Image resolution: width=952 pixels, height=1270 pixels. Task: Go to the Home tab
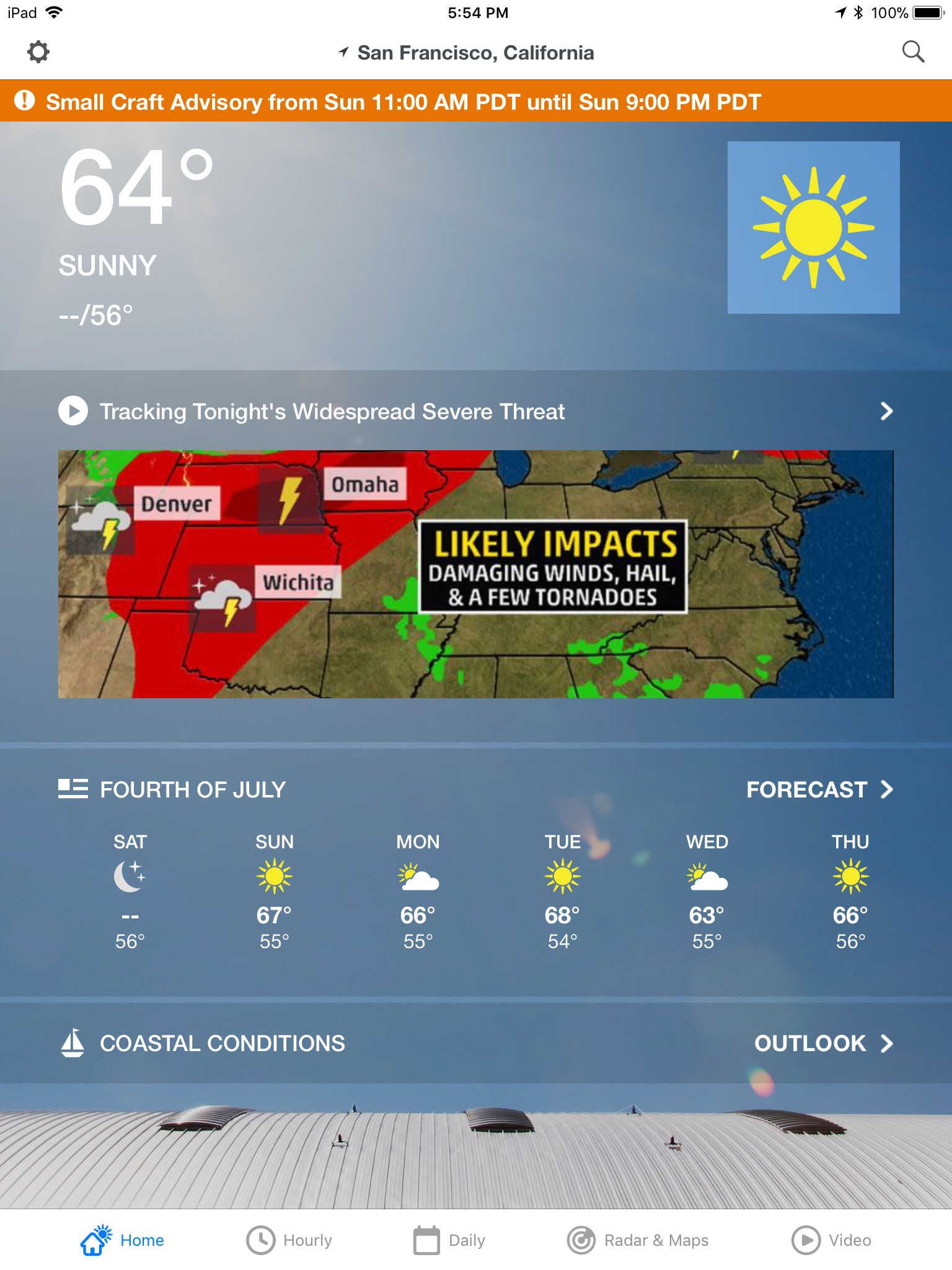click(122, 1240)
